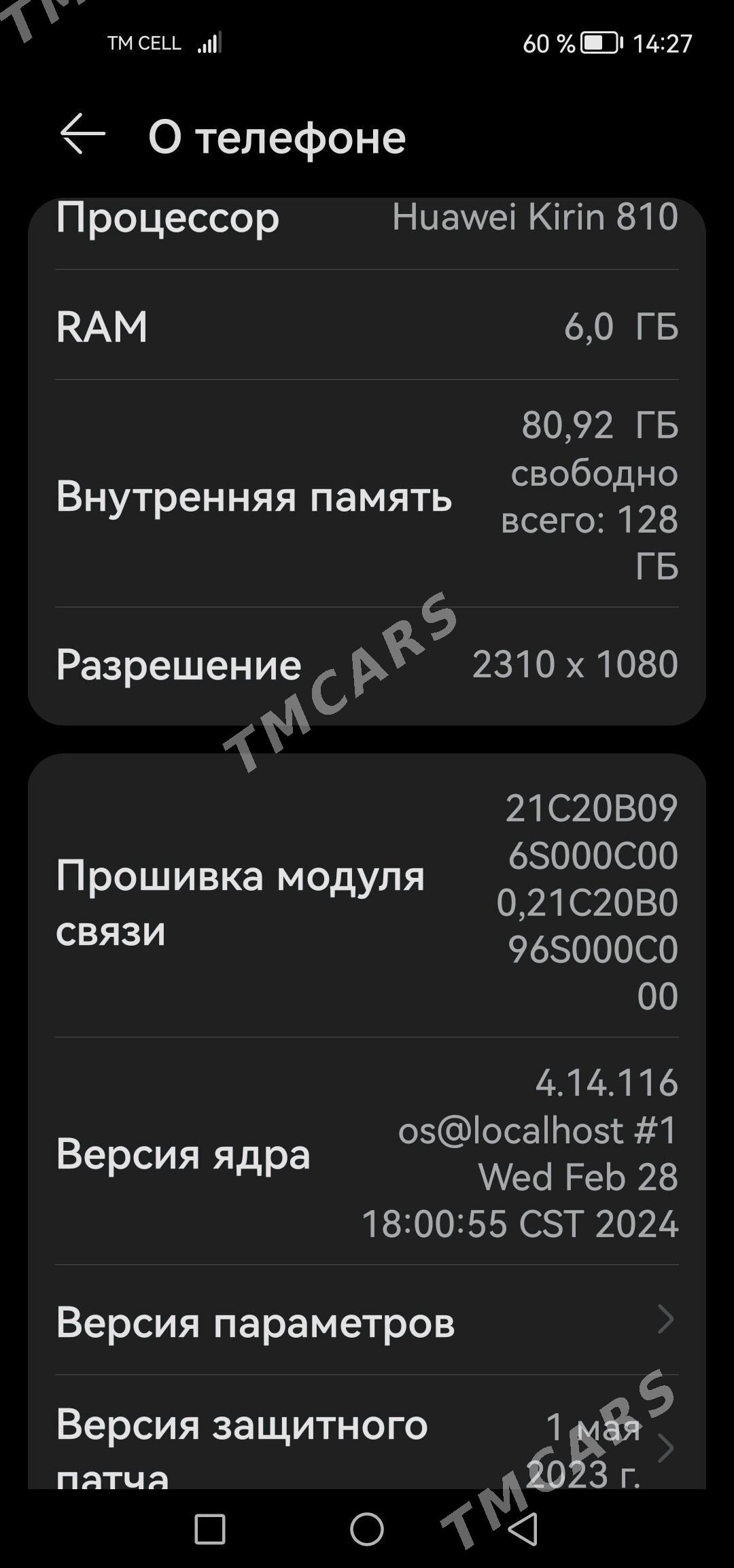Screen dimensions: 734x1568
Task: Open recent apps from navigation bar
Action: [x=210, y=1529]
